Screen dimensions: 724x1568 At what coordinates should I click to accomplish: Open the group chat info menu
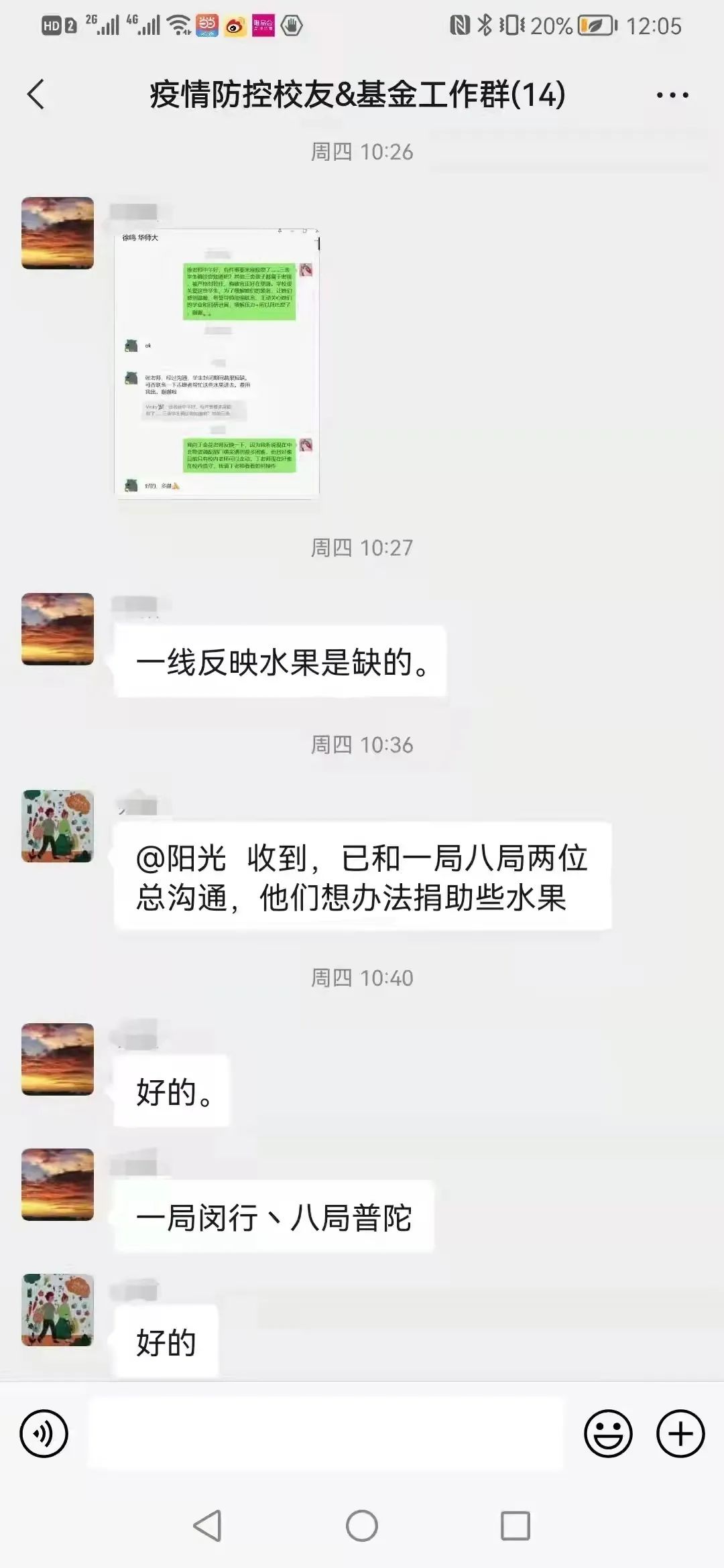[x=672, y=95]
